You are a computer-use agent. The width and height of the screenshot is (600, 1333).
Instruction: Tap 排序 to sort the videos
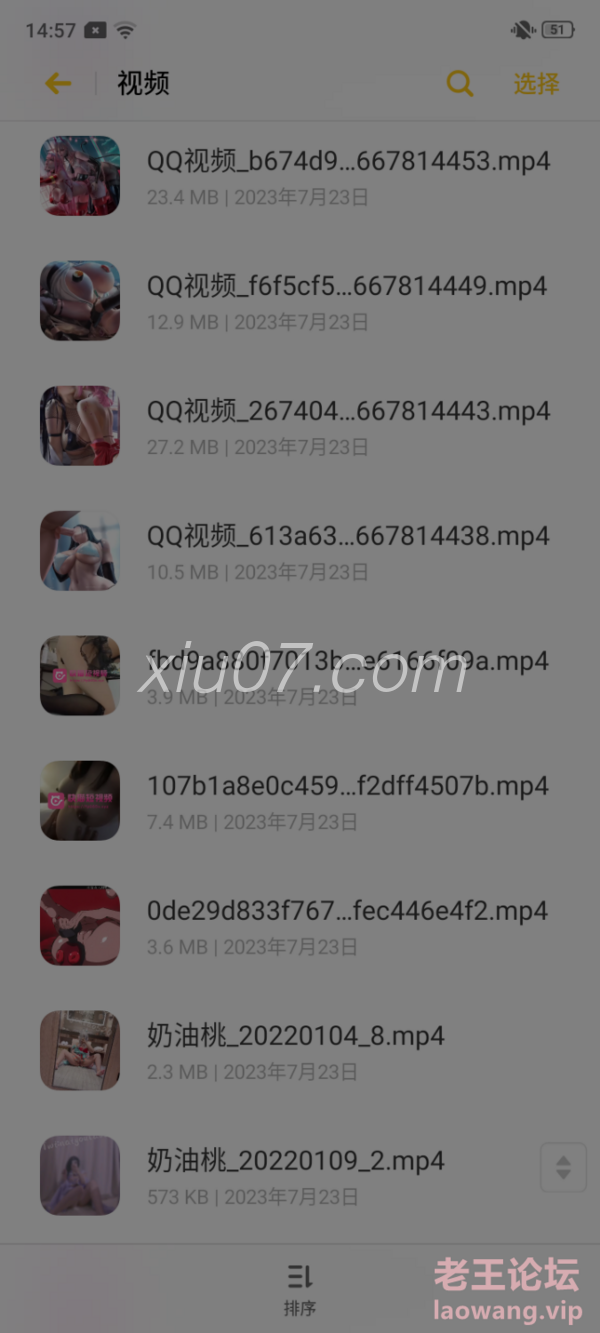(300, 1289)
